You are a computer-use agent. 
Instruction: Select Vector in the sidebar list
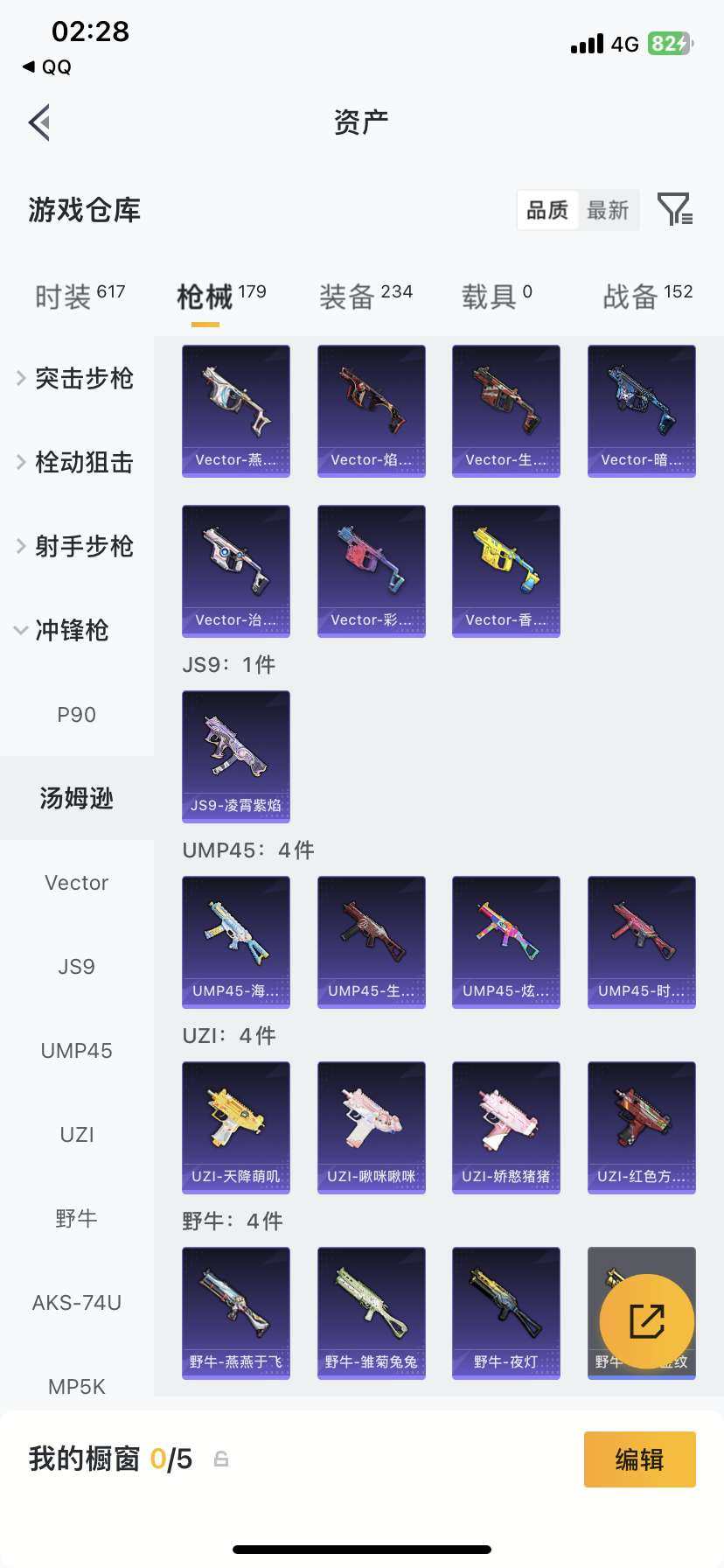tap(76, 882)
